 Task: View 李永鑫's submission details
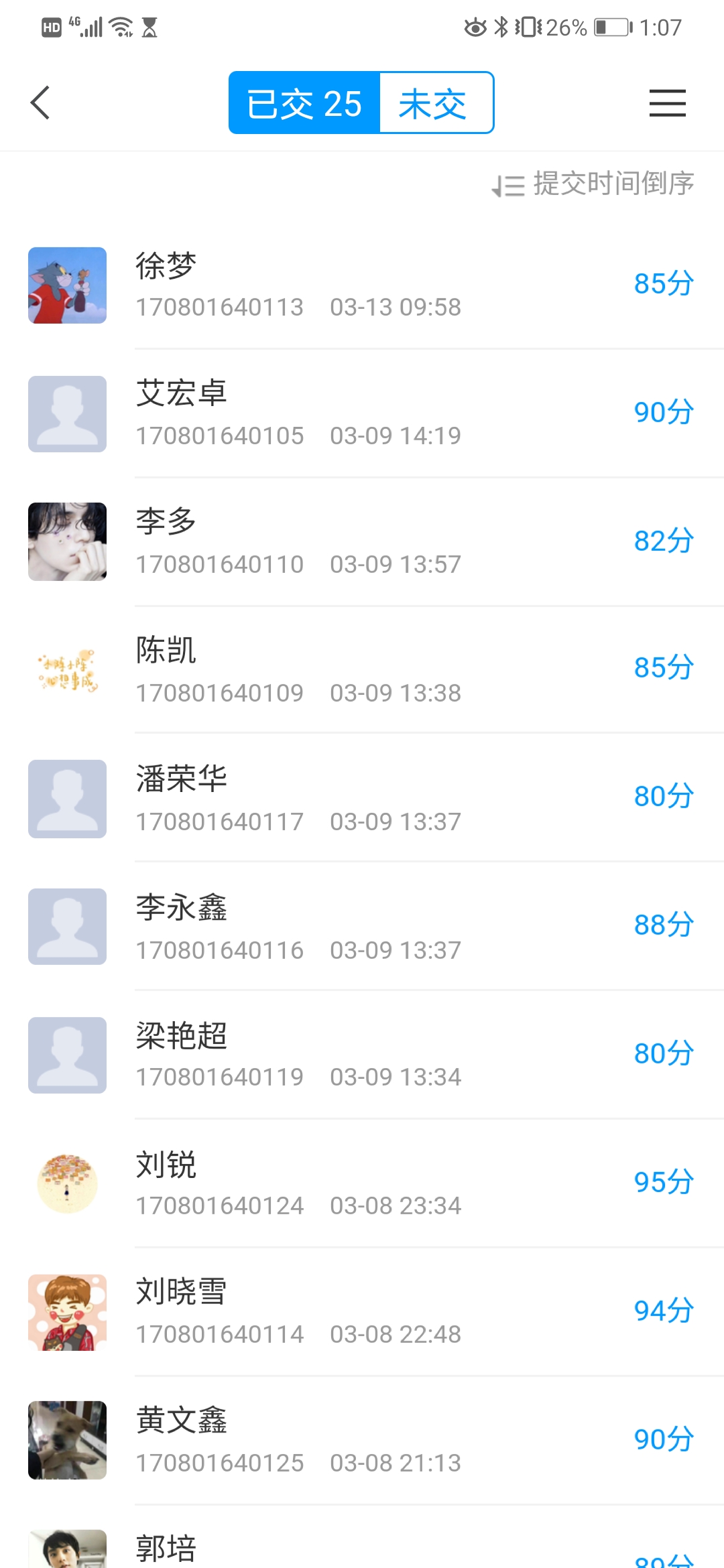(362, 927)
